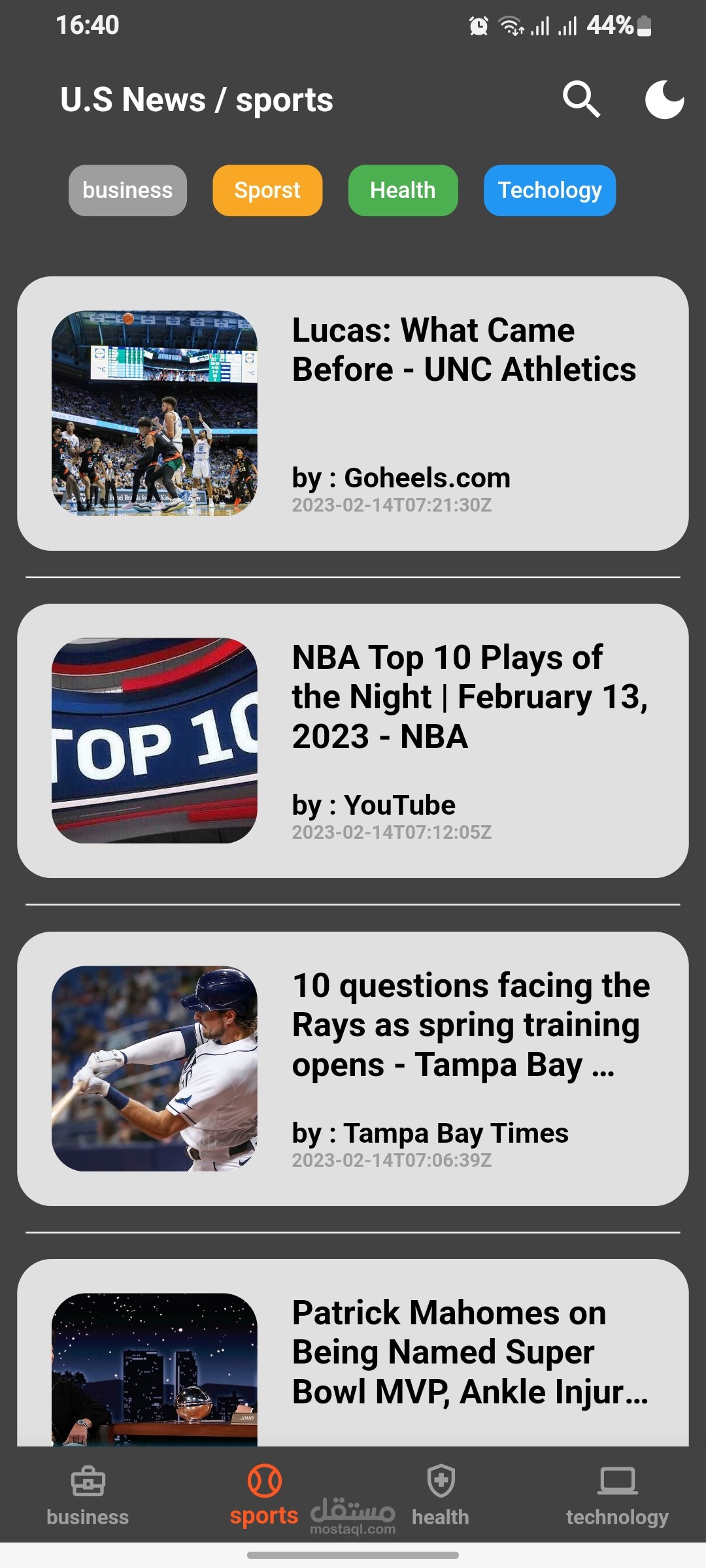Screen dimensions: 706x1568
Task: Choose the blue Techology chip
Action: pos(550,190)
